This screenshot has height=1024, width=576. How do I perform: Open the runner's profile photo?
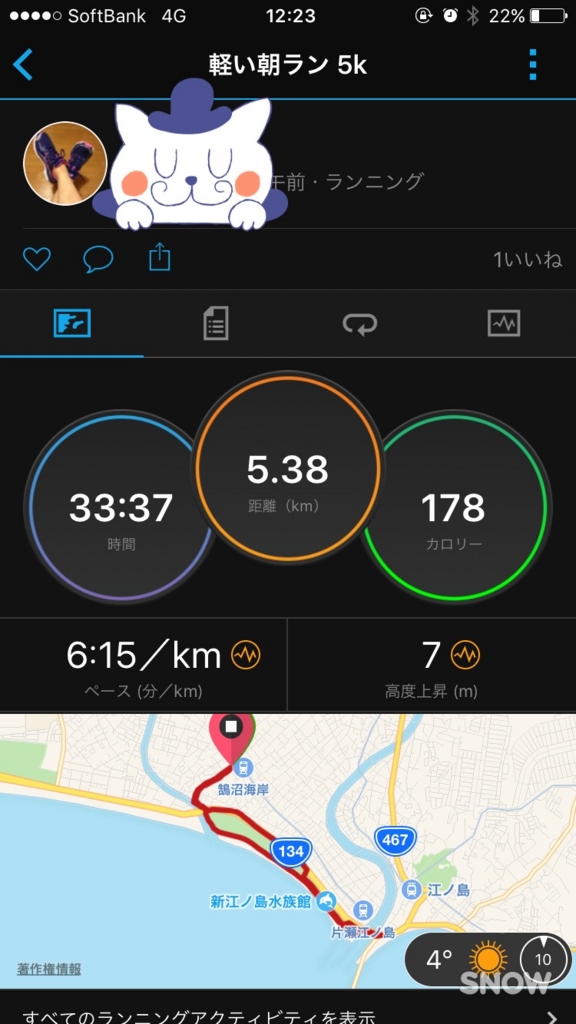click(x=65, y=163)
